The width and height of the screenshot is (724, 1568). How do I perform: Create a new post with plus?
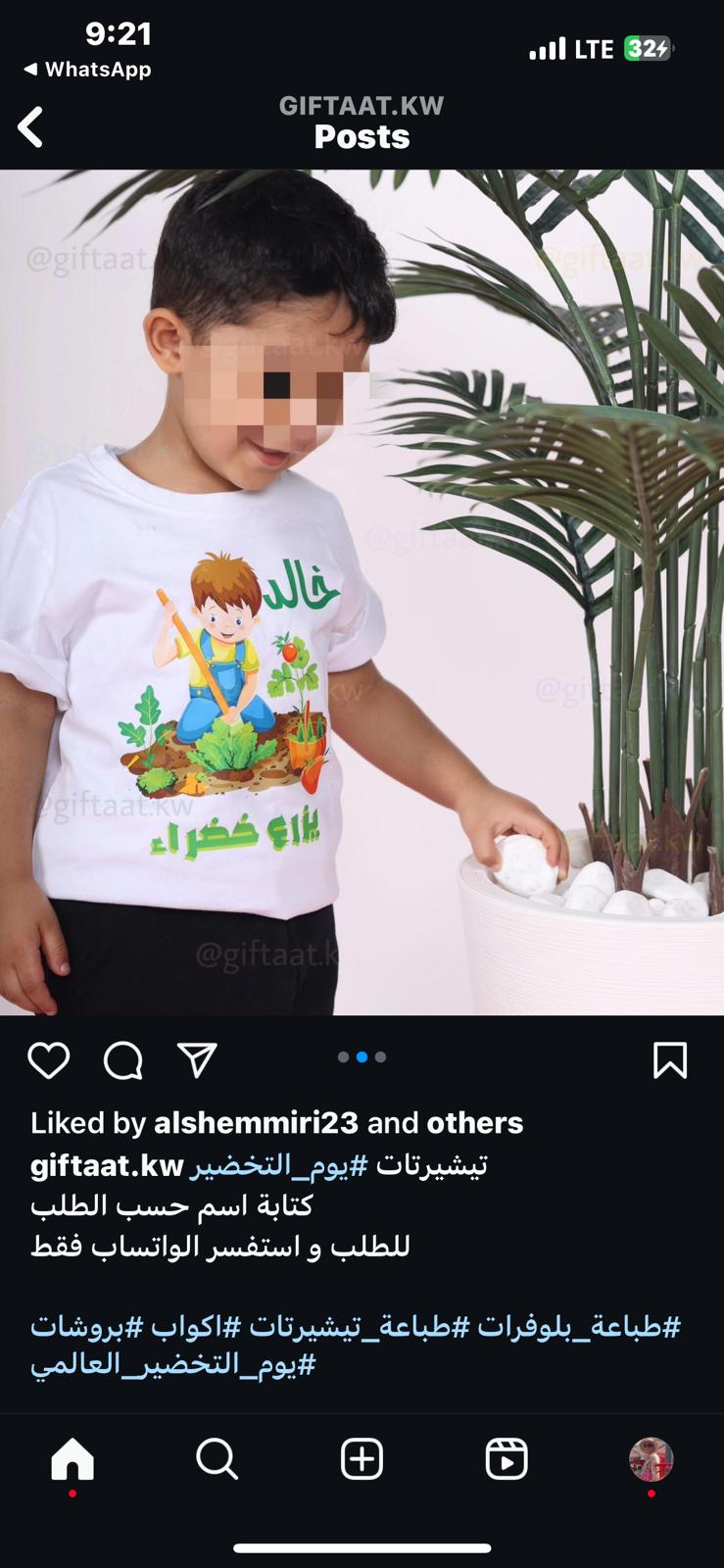(362, 1459)
